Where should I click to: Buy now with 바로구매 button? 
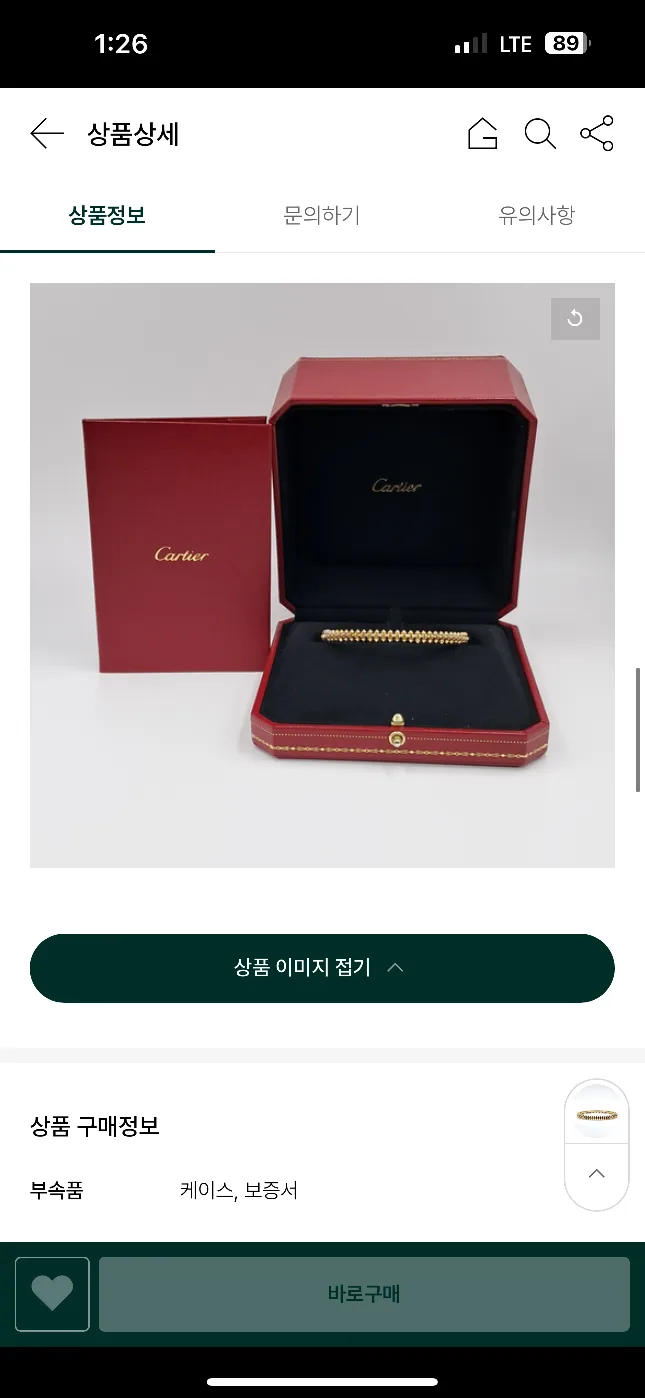[x=364, y=1294]
